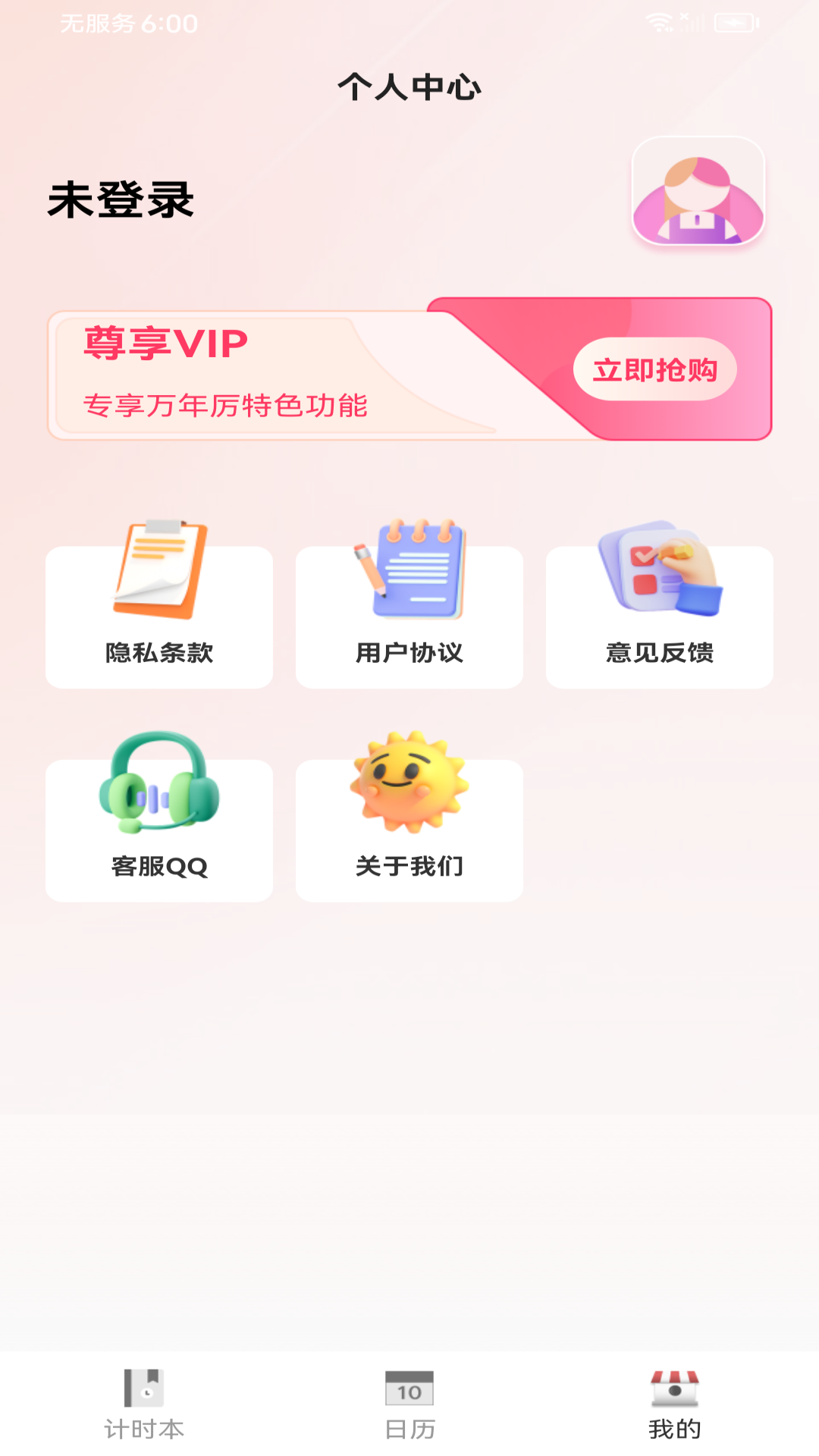Viewport: 819px width, 1456px height.
Task: Tap 立即抢购 to buy VIP
Action: click(654, 369)
